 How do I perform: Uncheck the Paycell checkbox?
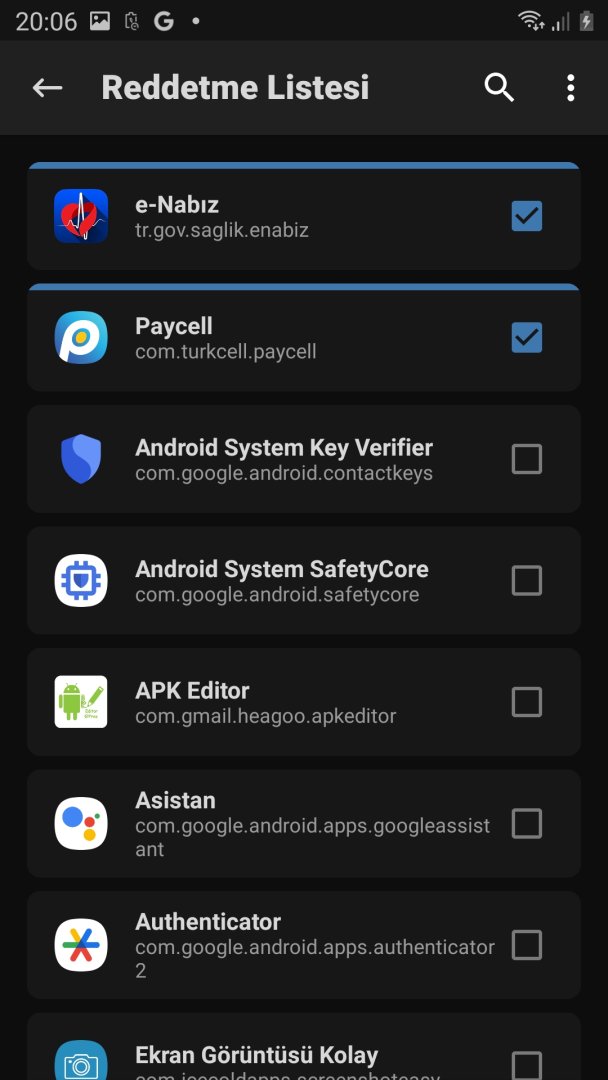click(x=526, y=338)
